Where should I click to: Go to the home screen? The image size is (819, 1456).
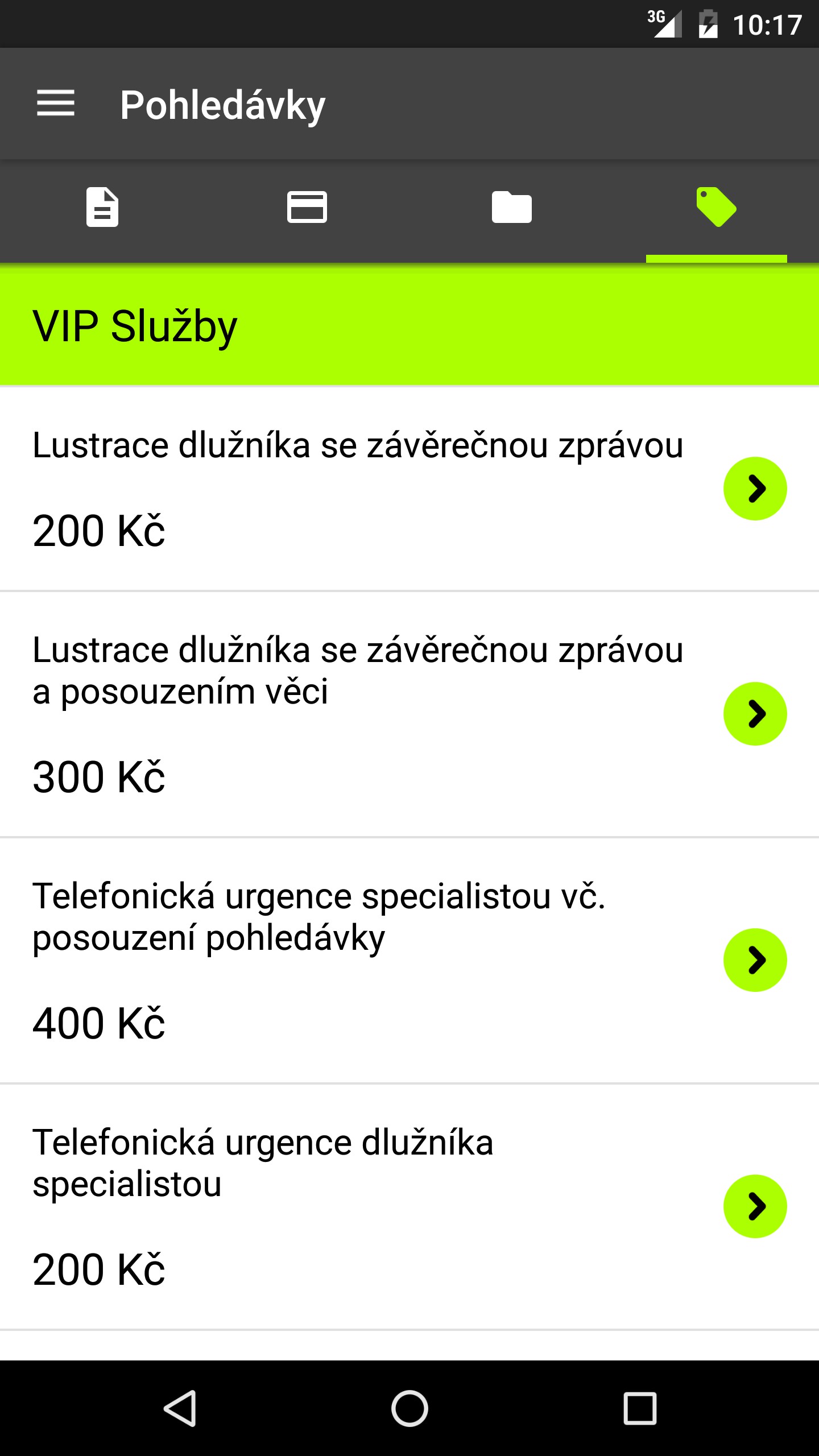pos(409,1408)
